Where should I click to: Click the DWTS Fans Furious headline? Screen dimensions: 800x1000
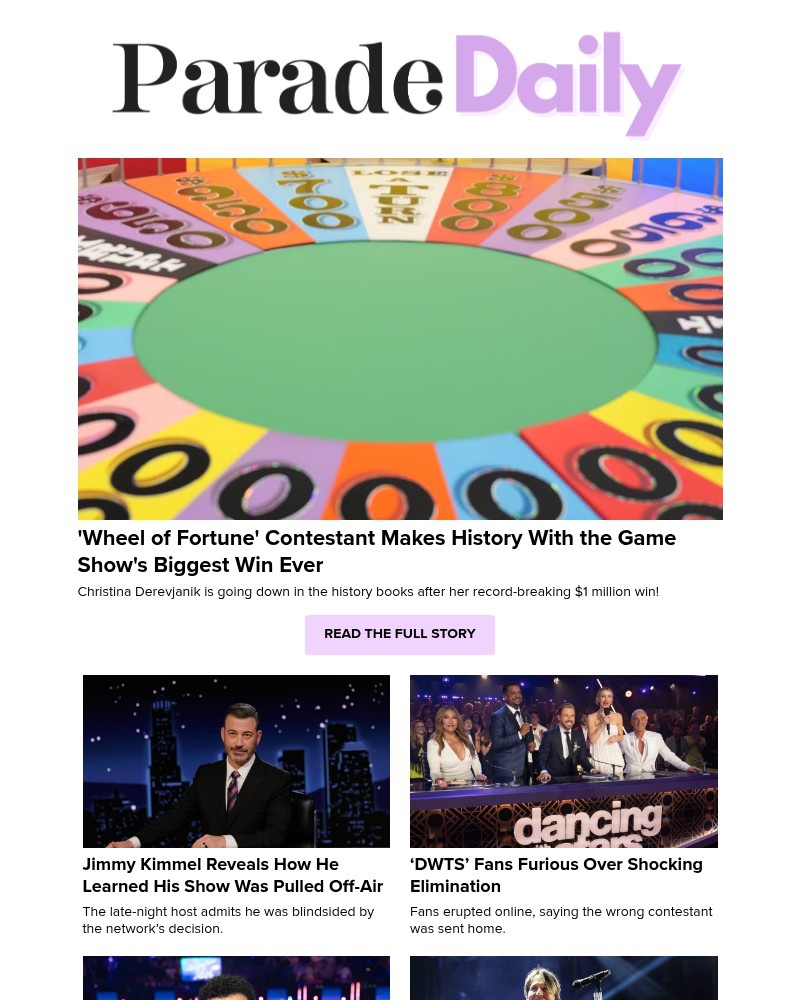click(556, 875)
